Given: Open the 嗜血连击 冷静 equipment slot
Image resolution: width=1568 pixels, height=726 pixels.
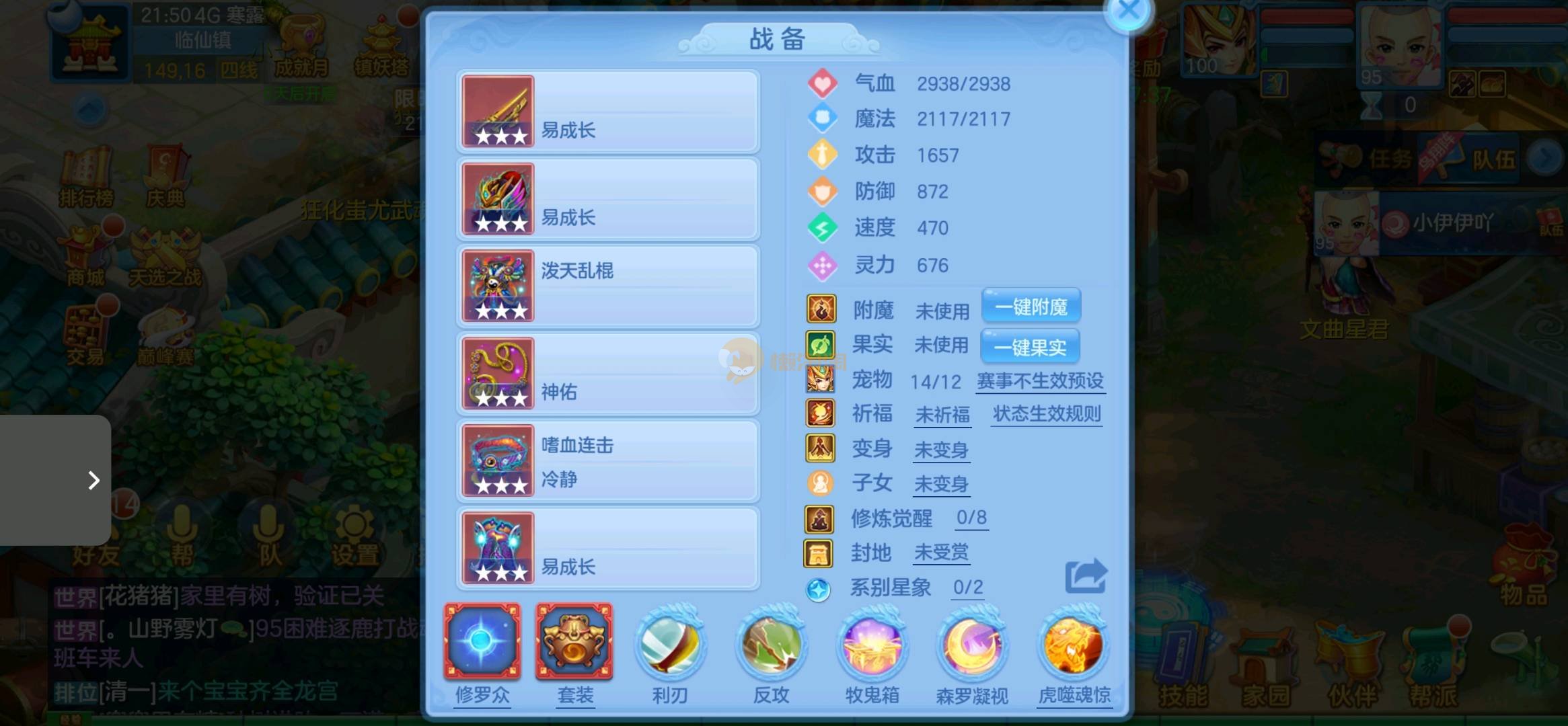Looking at the screenshot, I should coord(608,461).
